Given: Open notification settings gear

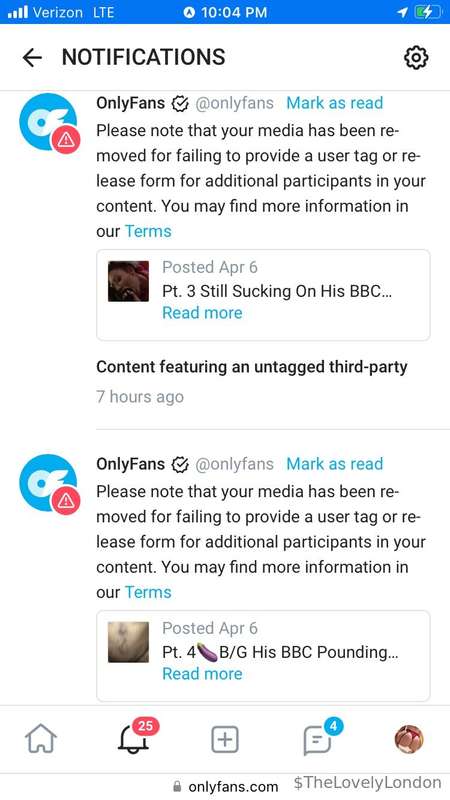Looking at the screenshot, I should 416,58.
